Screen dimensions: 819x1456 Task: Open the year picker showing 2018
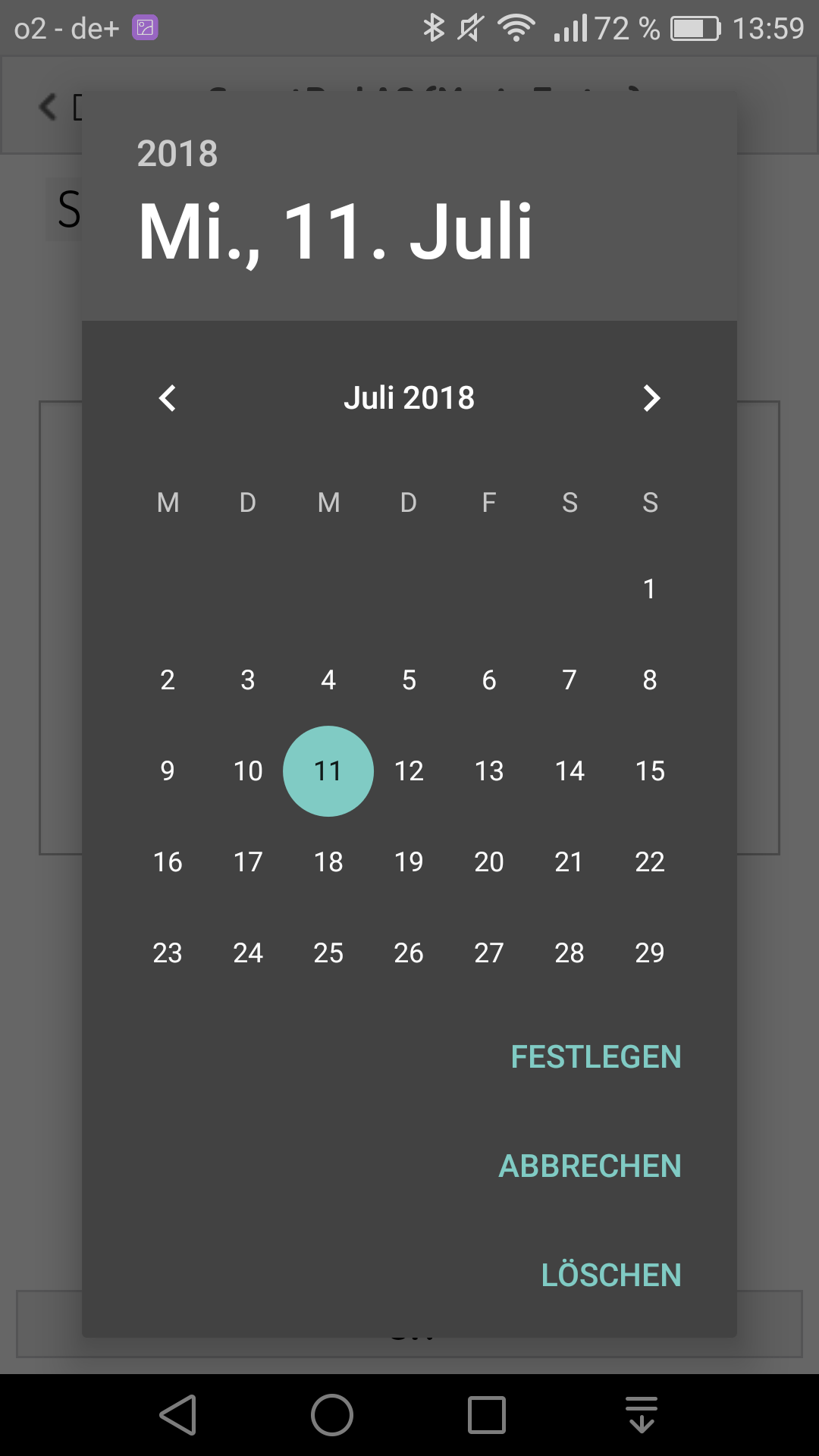177,153
